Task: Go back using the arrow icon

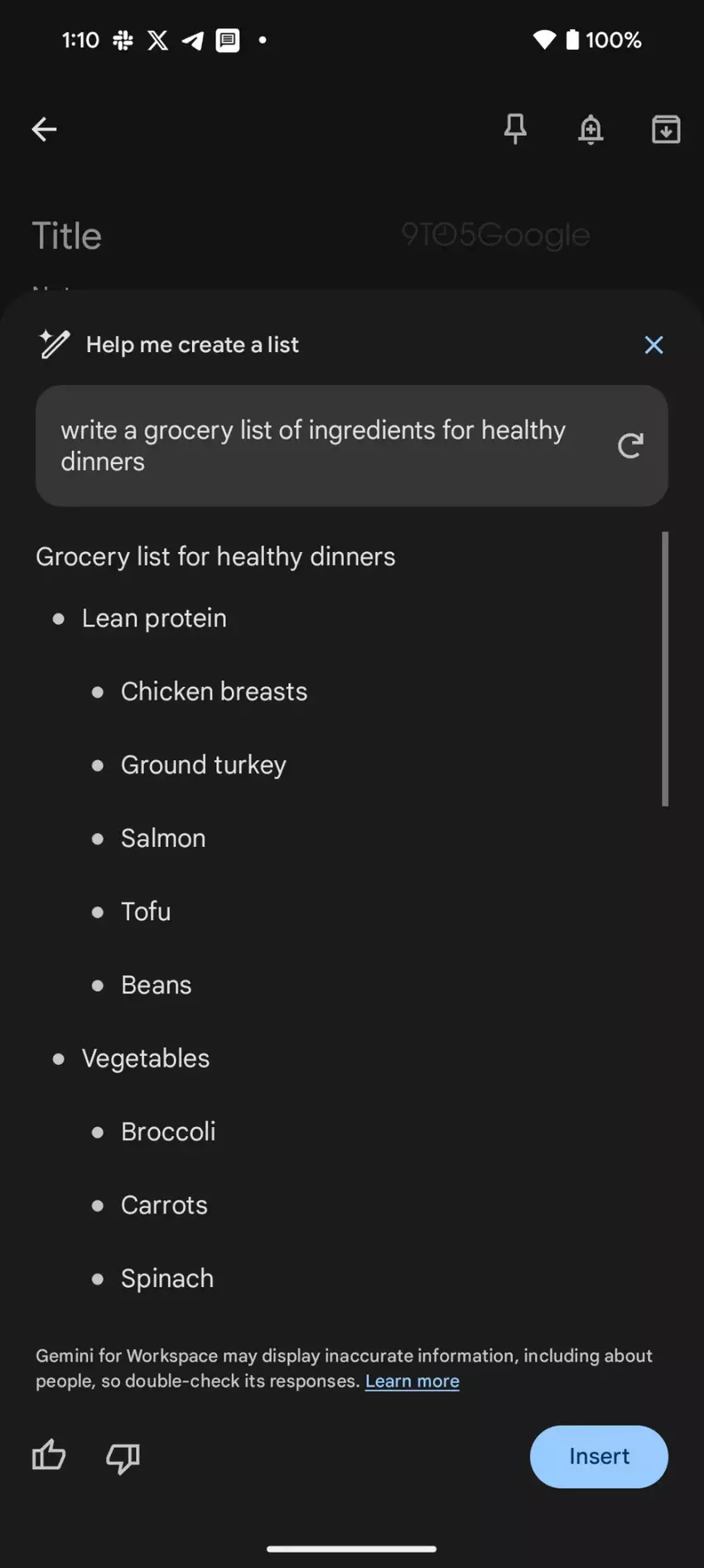Action: pos(44,128)
